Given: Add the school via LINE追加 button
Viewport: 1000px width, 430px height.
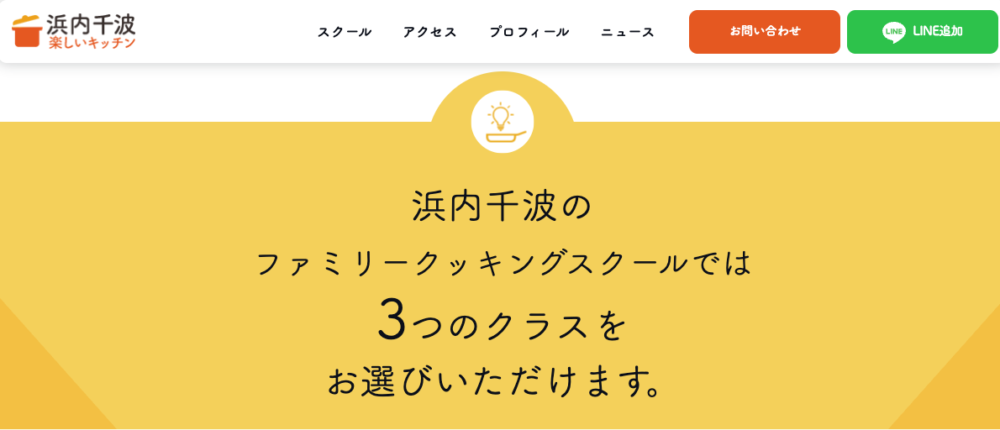Looking at the screenshot, I should [922, 32].
